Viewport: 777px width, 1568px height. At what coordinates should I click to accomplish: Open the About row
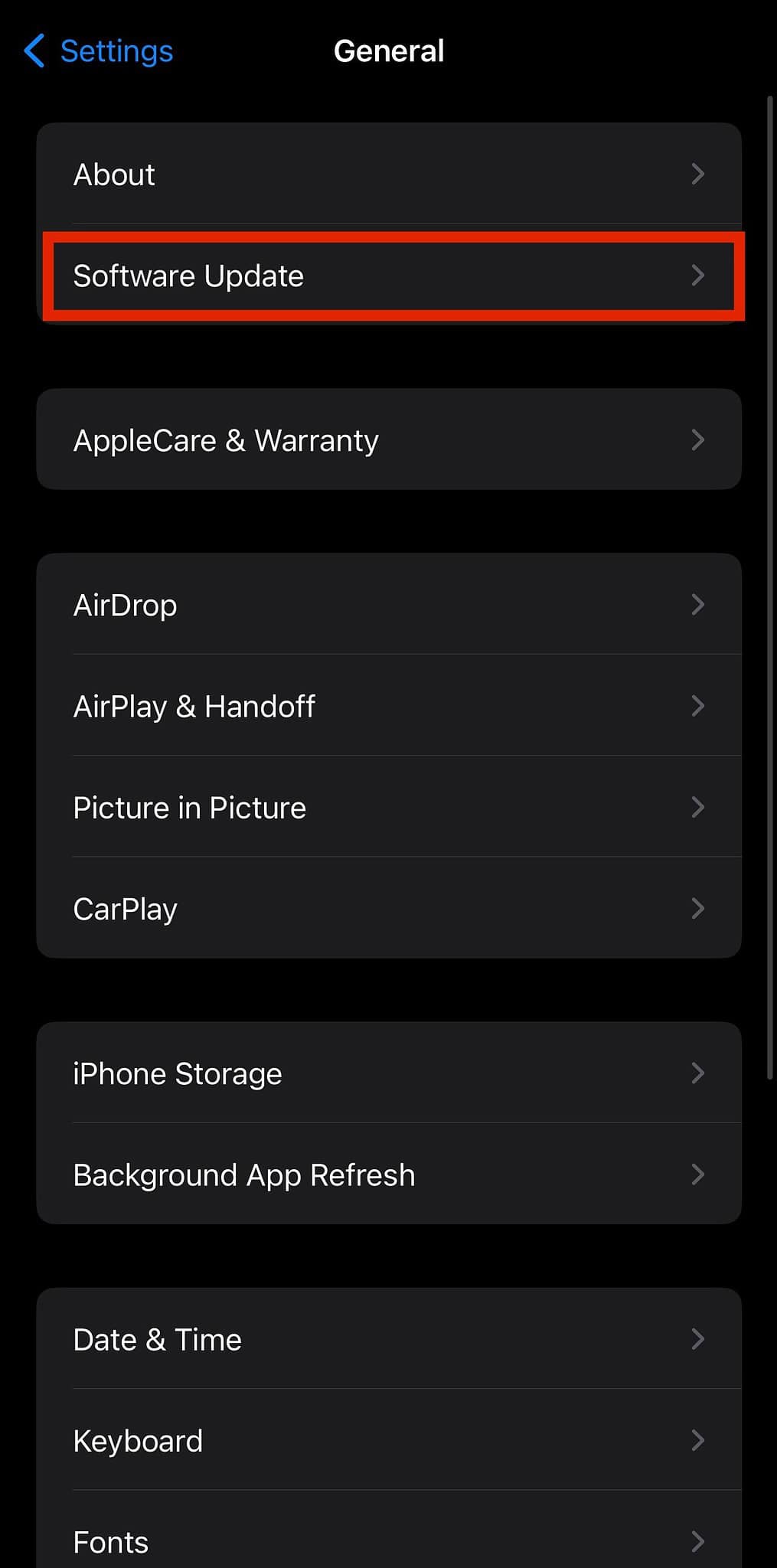click(389, 174)
